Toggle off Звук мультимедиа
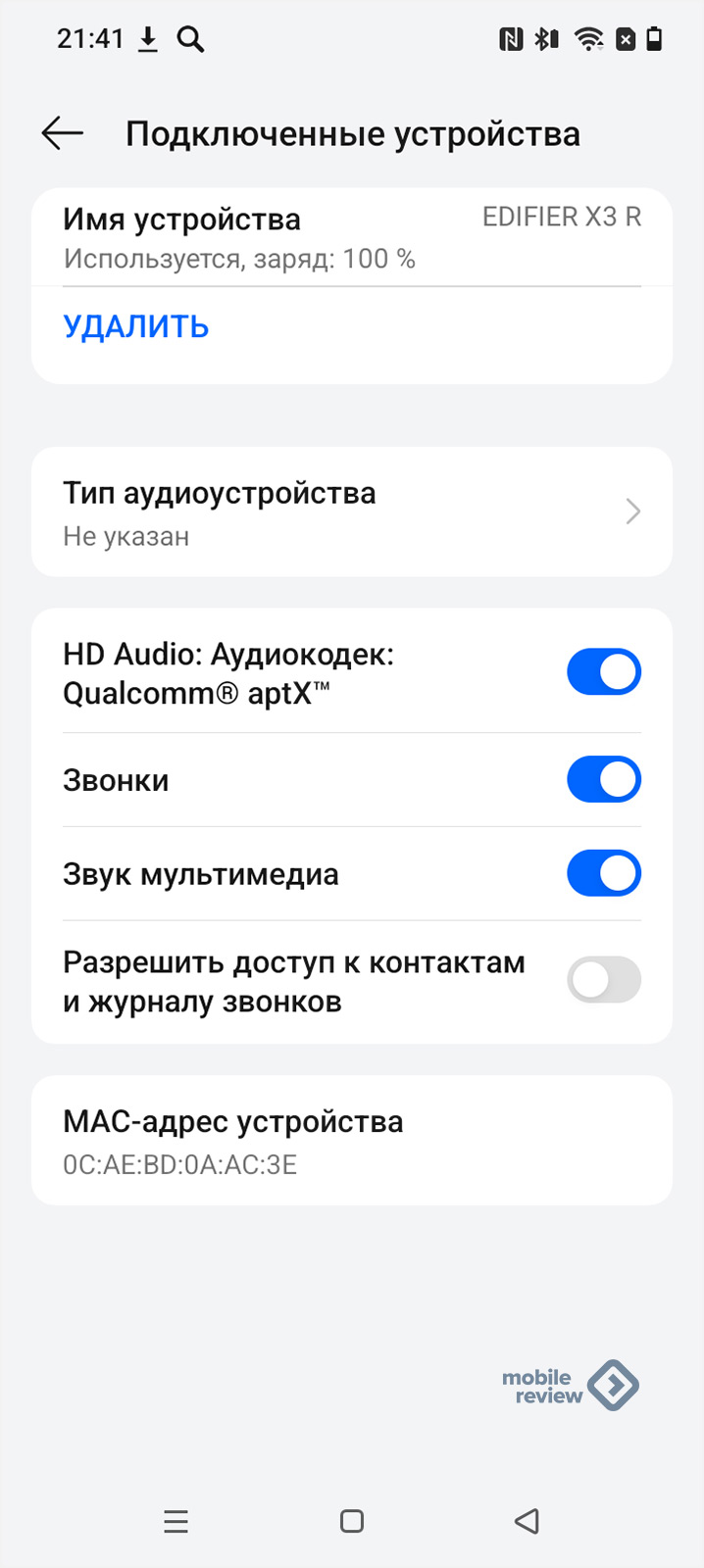The width and height of the screenshot is (704, 1568). 604,873
